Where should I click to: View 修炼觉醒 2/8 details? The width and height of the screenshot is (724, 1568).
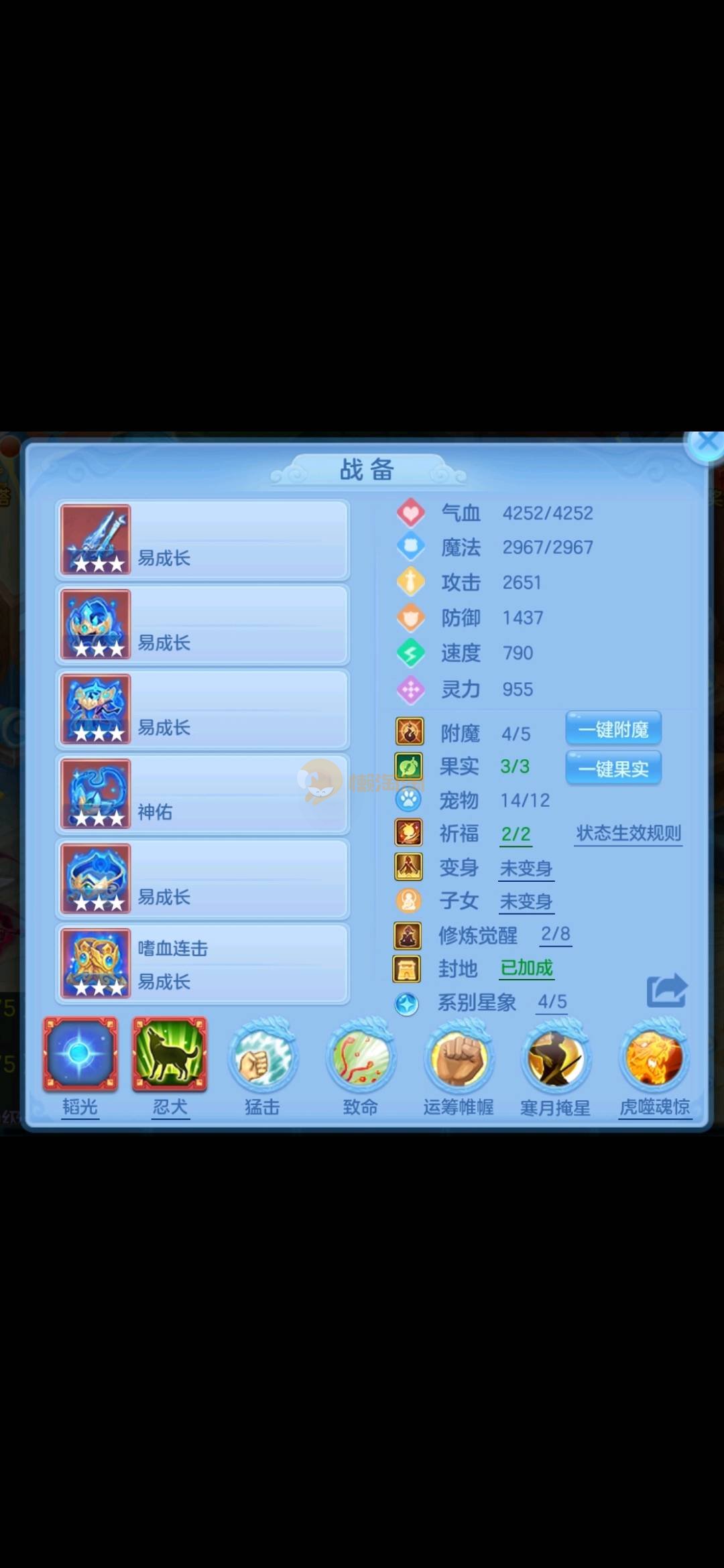click(x=556, y=934)
